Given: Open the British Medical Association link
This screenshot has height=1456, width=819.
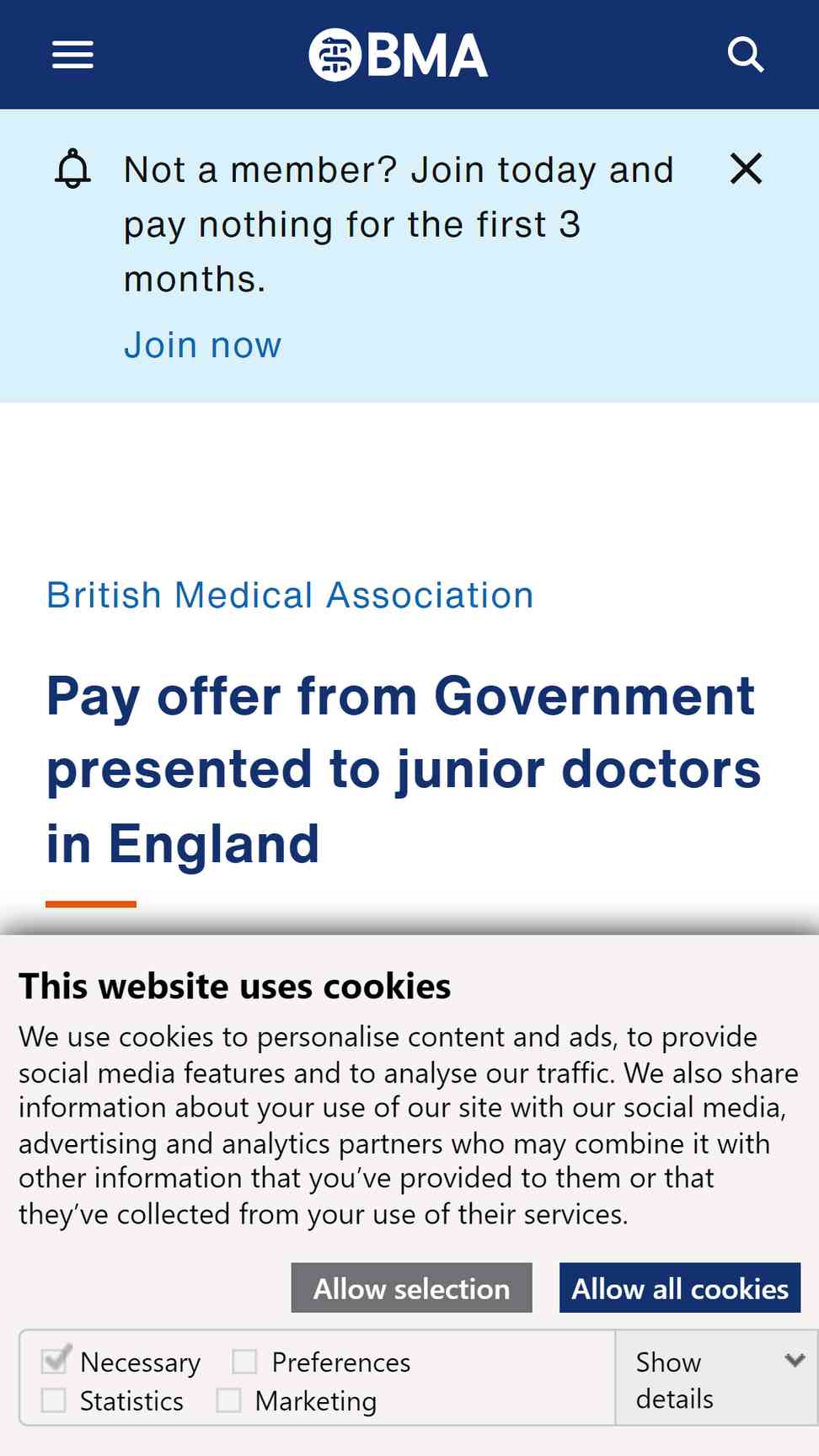Looking at the screenshot, I should [290, 595].
